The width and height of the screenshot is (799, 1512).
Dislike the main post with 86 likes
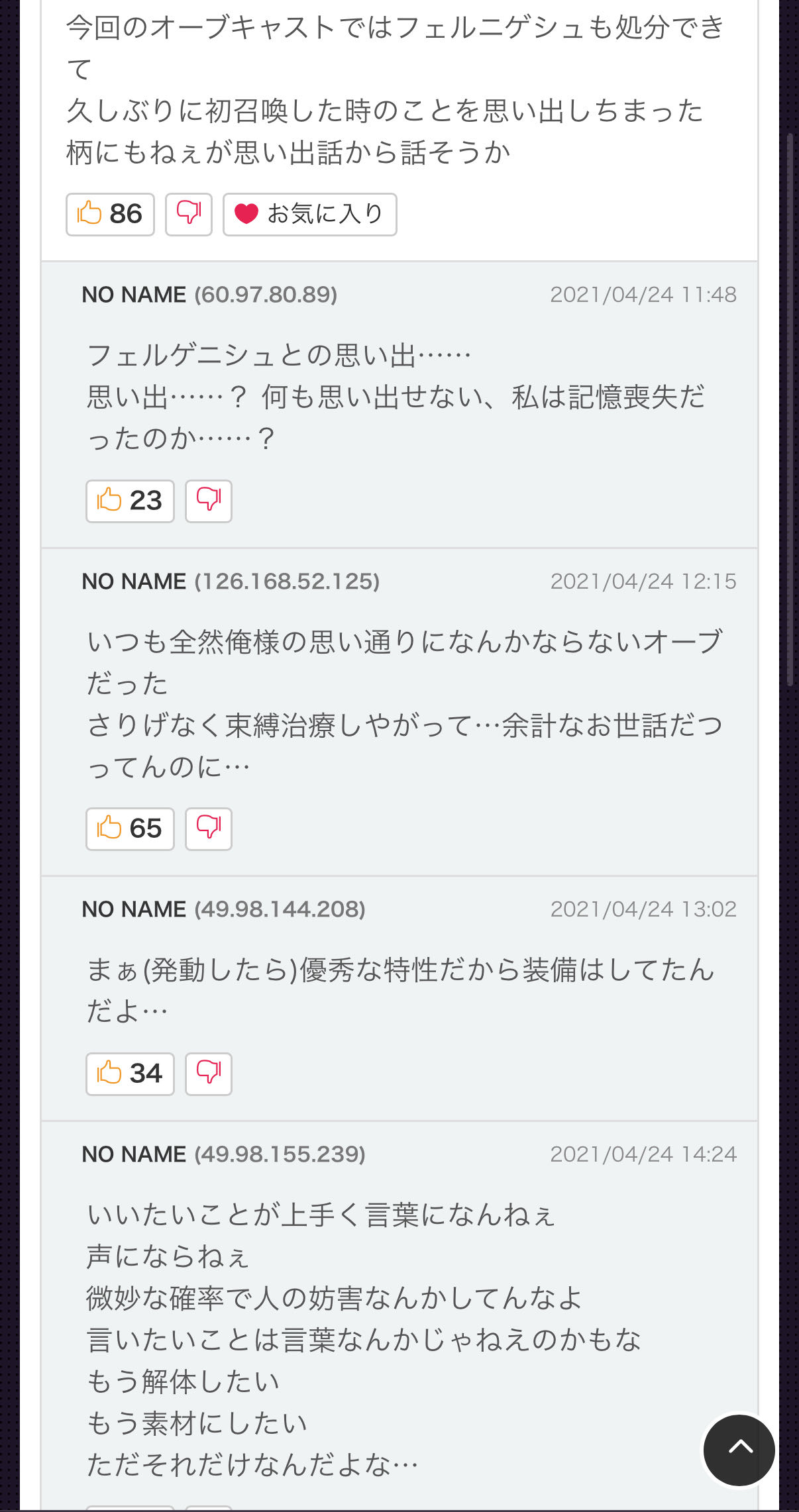189,214
